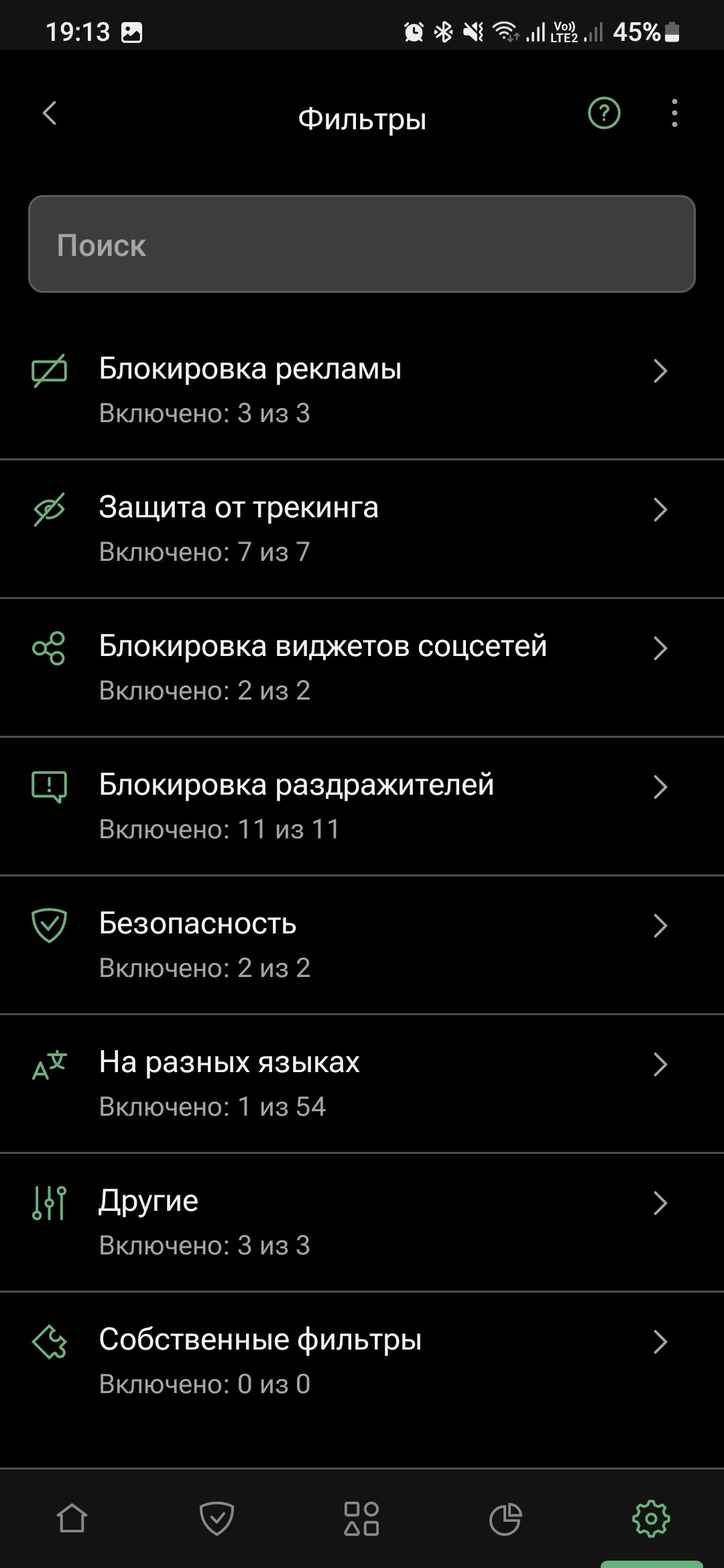Click the annoyances blocking speech-bubble icon
The image size is (724, 1568).
tap(50, 787)
